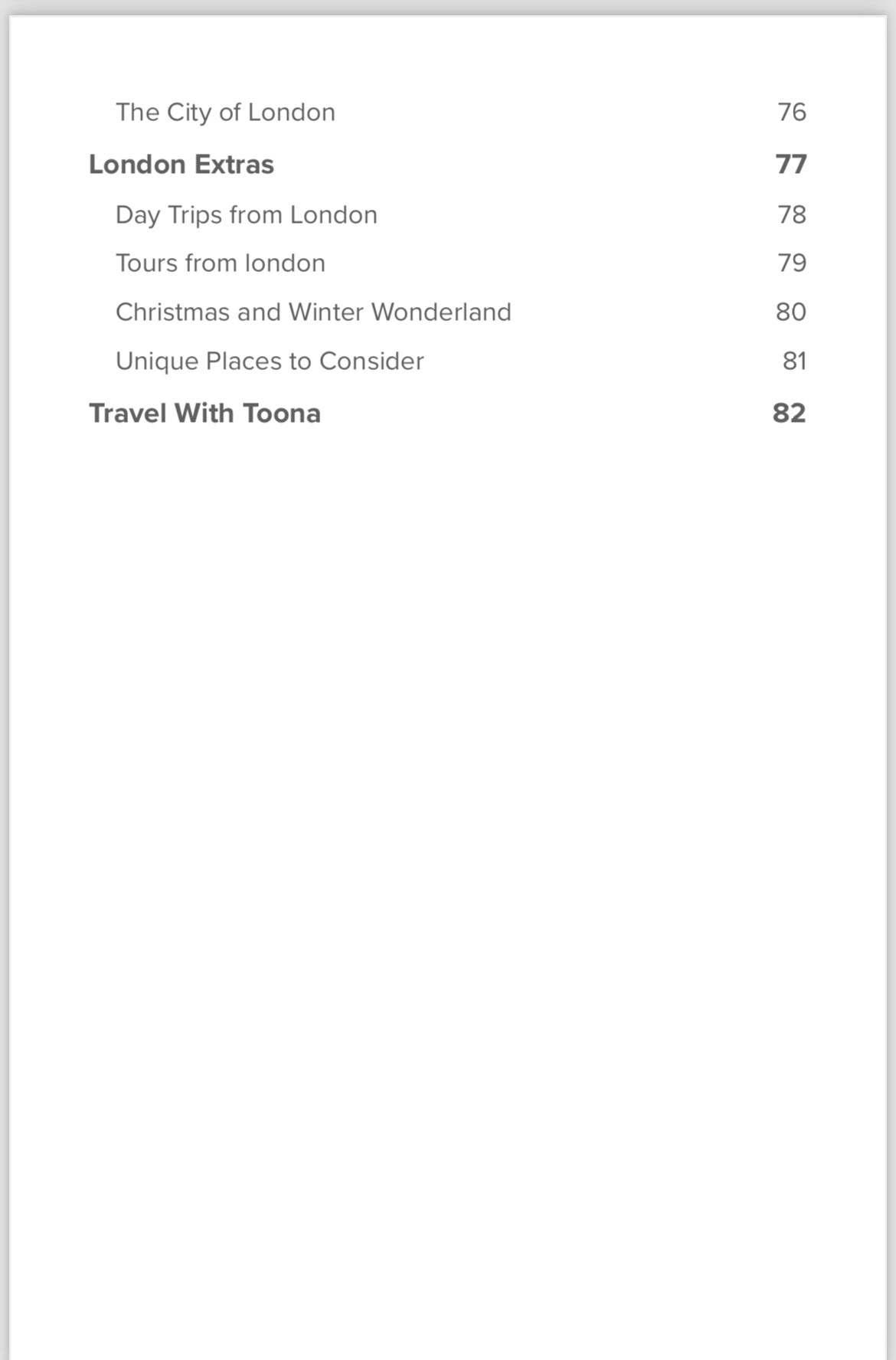Open The City of London section
Image resolution: width=896 pixels, height=1360 pixels.
(225, 113)
